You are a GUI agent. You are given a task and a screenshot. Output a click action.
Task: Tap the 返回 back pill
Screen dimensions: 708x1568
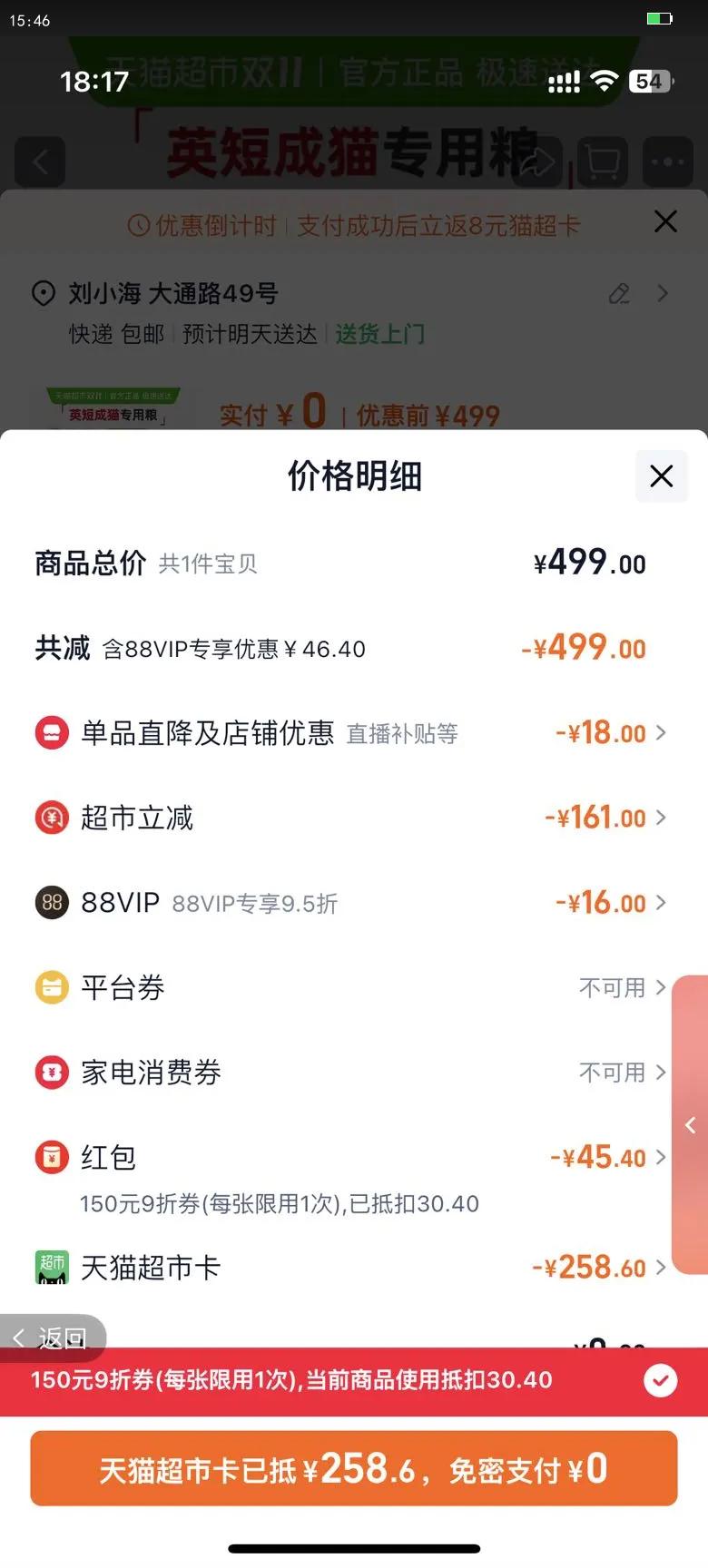coord(53,1338)
